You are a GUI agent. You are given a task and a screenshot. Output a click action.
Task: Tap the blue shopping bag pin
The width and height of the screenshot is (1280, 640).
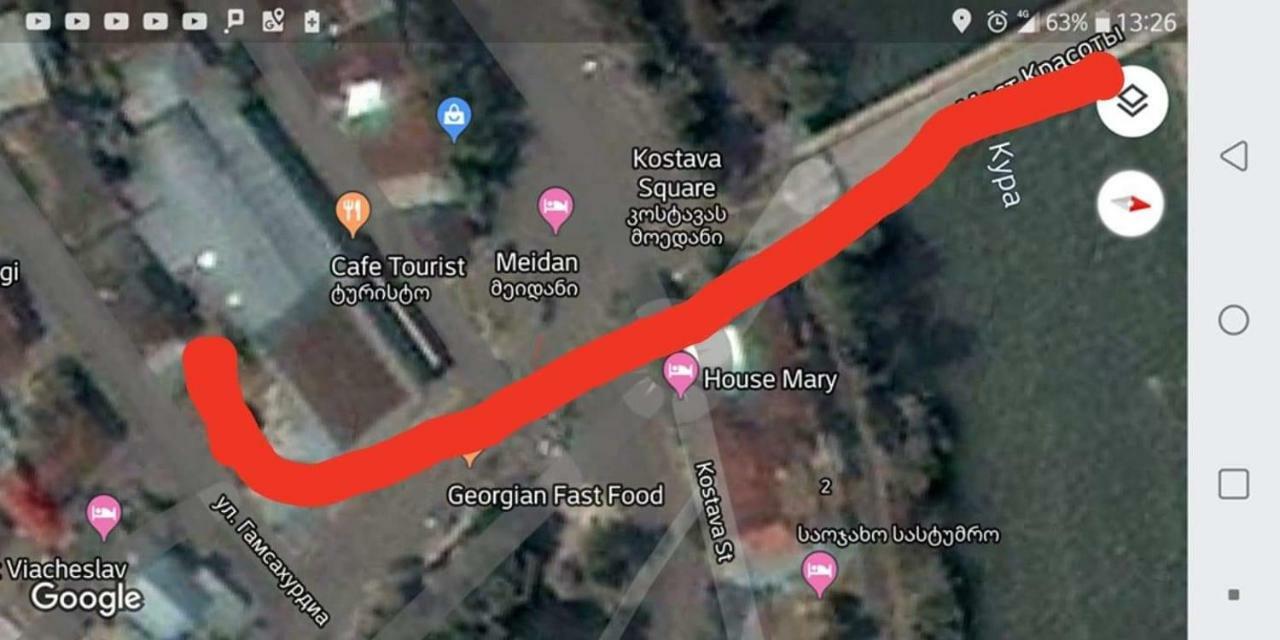[x=454, y=117]
